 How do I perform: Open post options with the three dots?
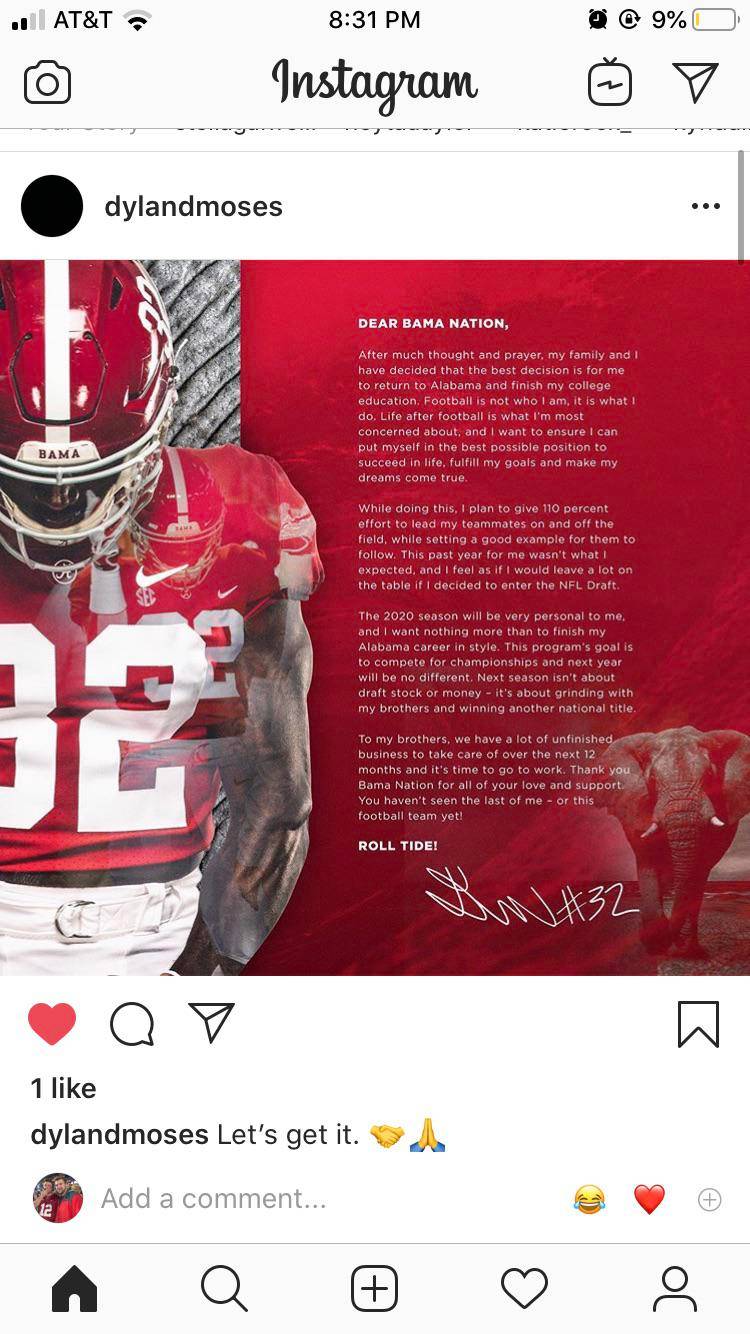[x=706, y=206]
